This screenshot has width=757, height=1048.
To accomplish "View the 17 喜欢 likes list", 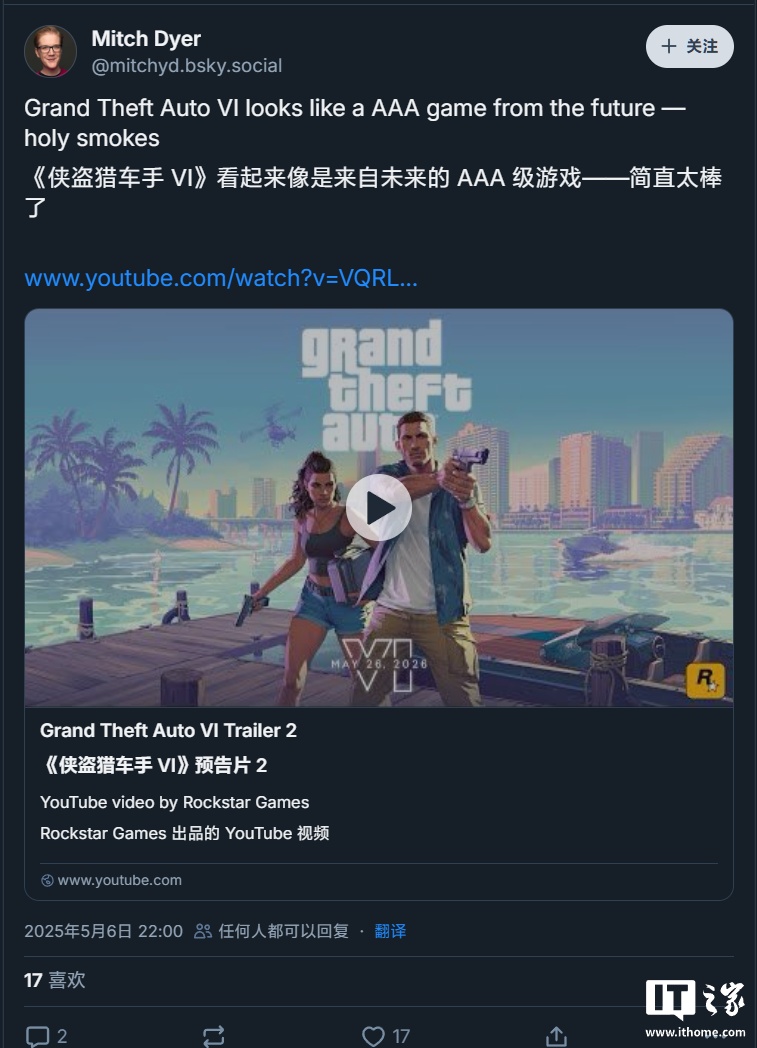I will pos(55,981).
